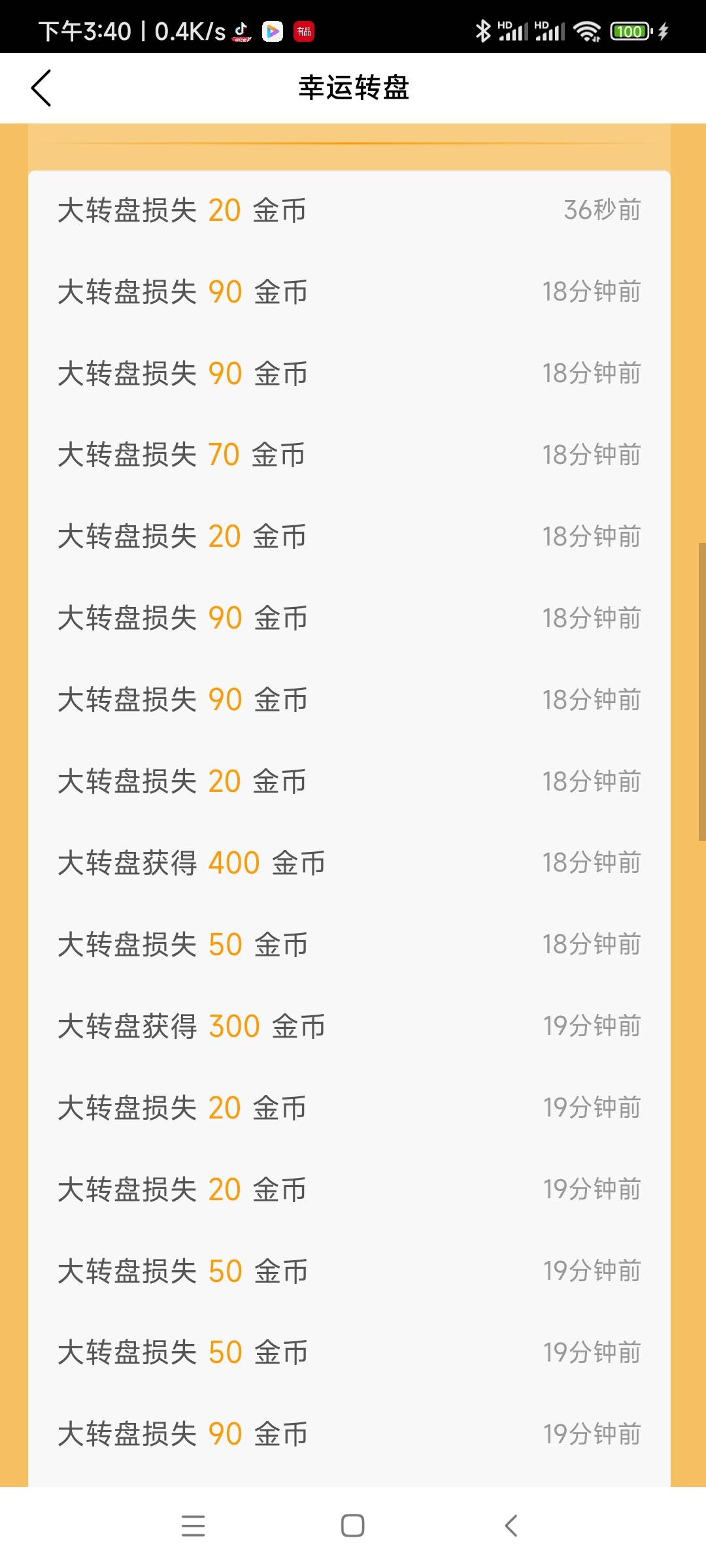This screenshot has width=706, height=1568.
Task: Open the recent apps menu
Action: [x=193, y=1526]
